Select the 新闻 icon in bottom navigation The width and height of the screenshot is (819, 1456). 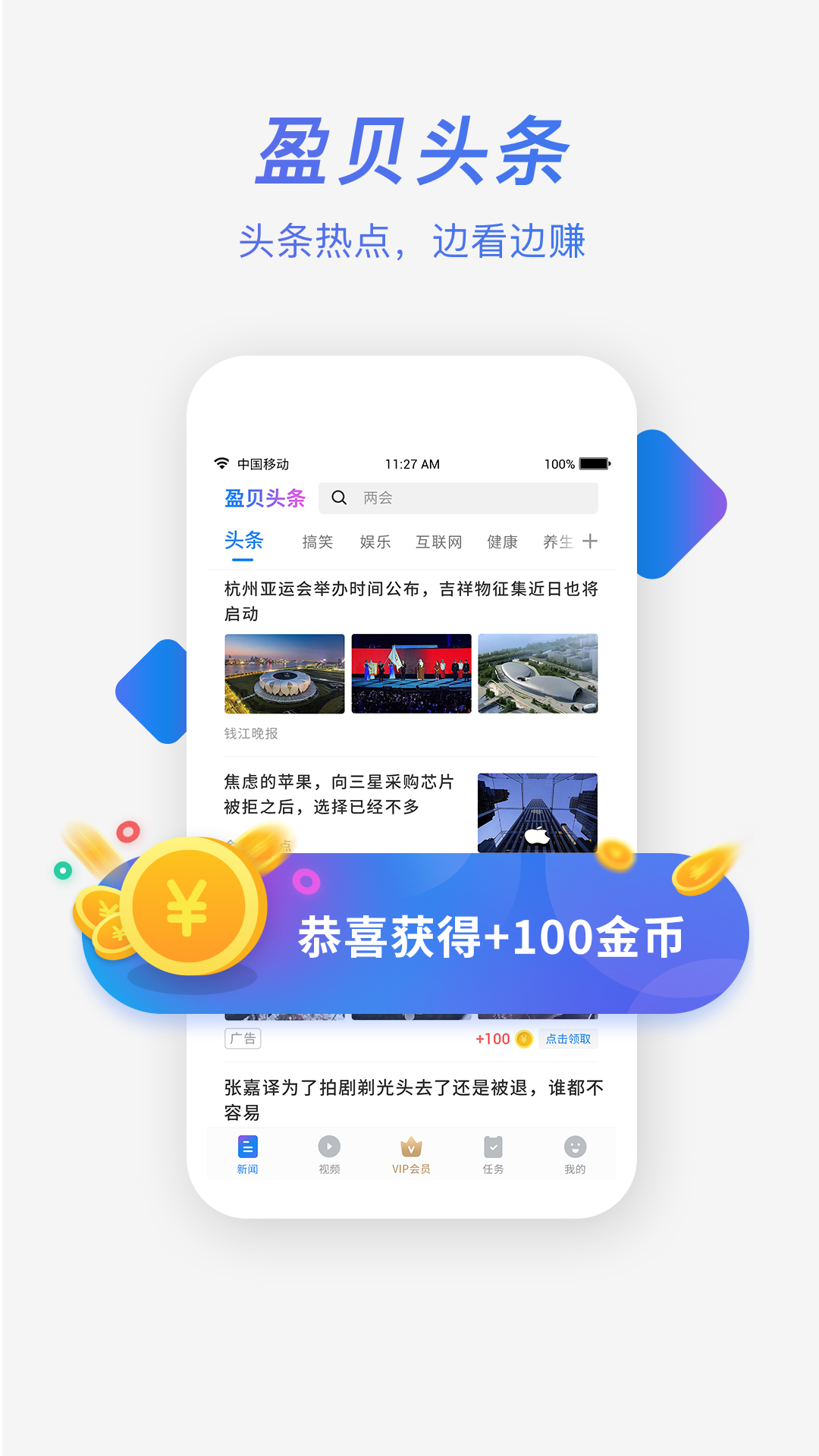[x=248, y=1147]
